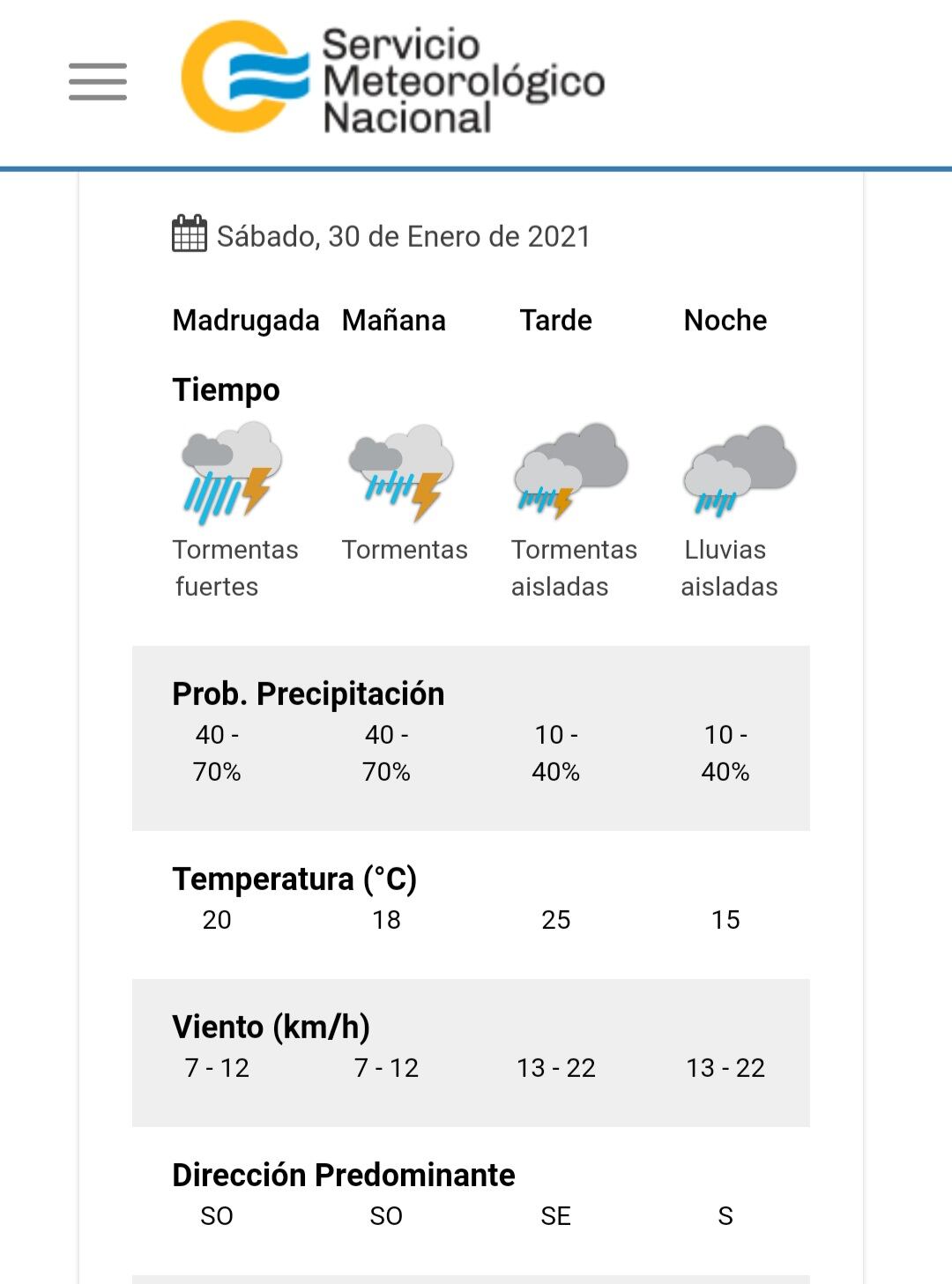Viewport: 952px width, 1284px height.
Task: Go to the Servicio Meteorológico Nacional homepage
Action: click(x=392, y=79)
